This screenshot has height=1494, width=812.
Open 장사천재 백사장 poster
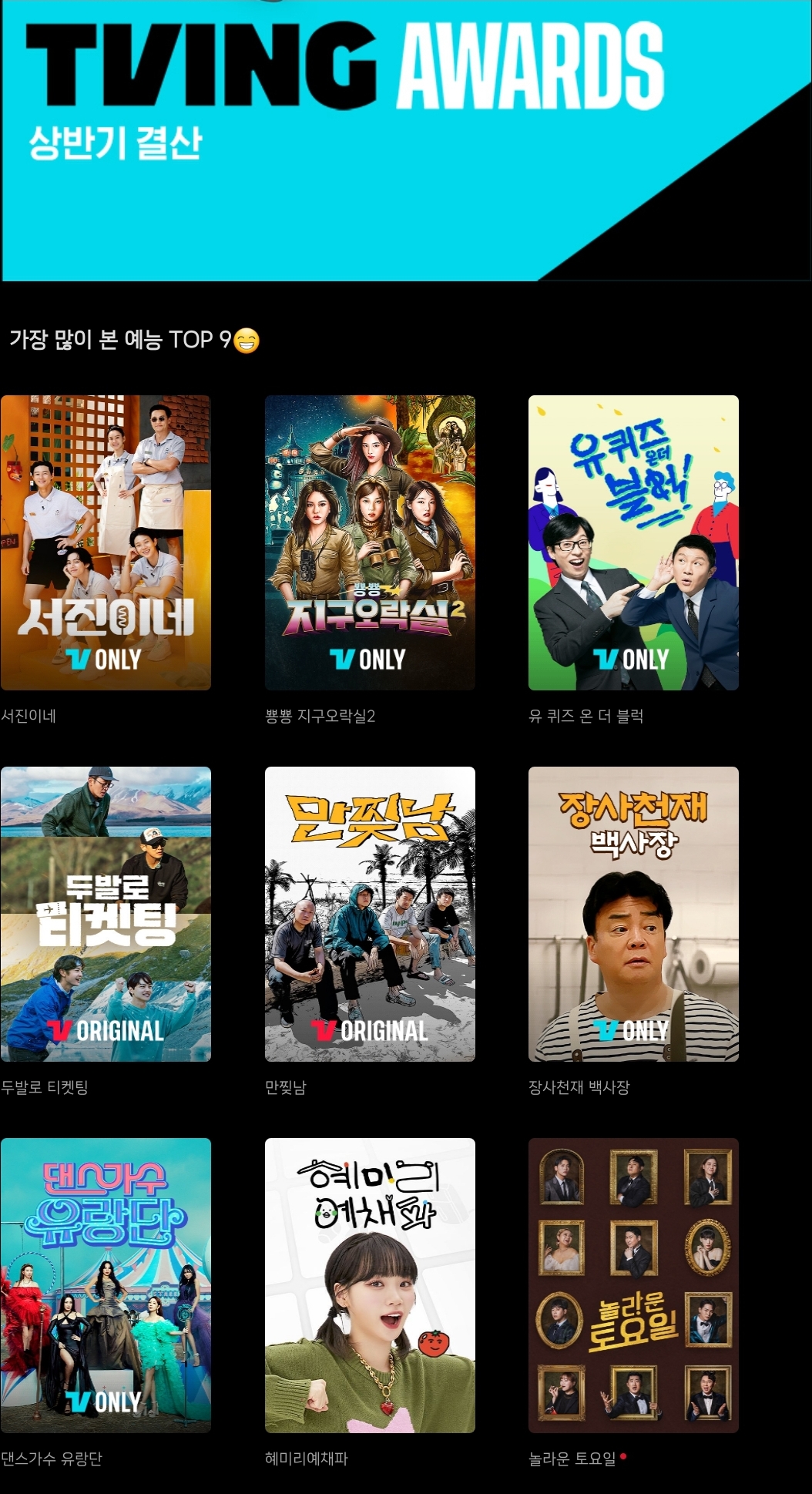[633, 914]
